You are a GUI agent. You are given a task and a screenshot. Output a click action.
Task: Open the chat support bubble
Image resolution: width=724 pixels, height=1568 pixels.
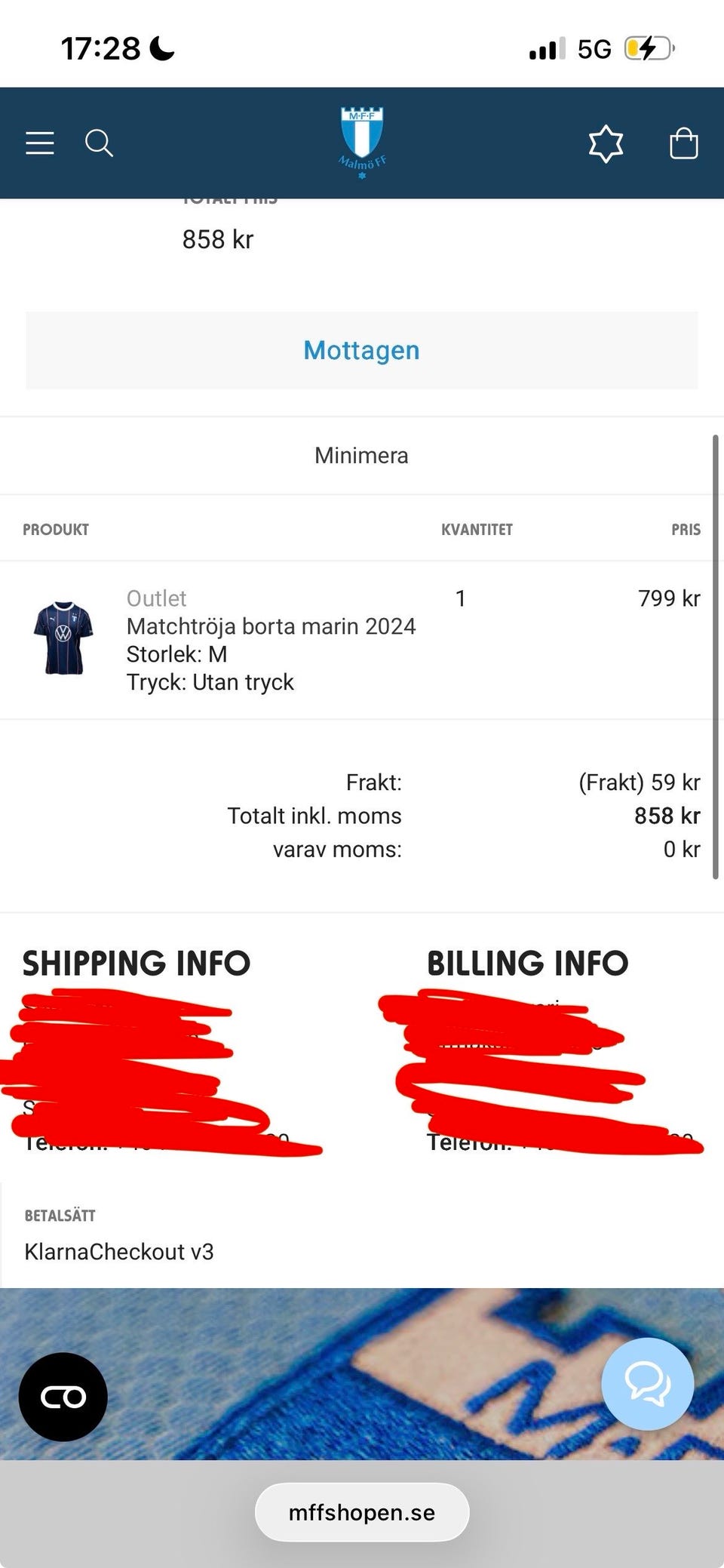tap(647, 1384)
